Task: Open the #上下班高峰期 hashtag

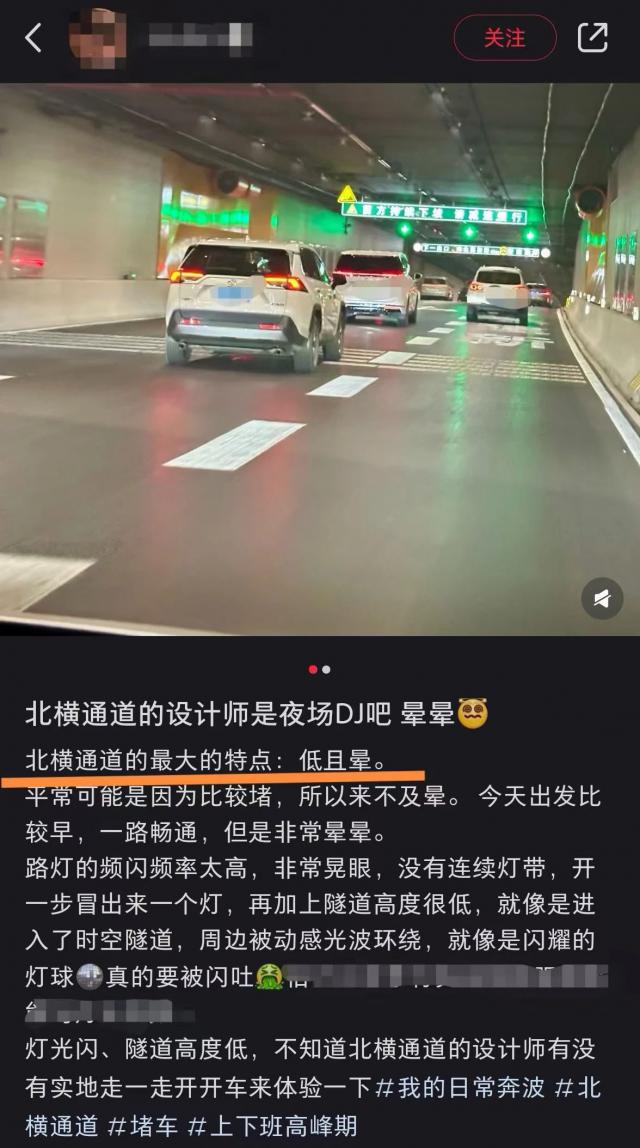Action: (x=274, y=1125)
